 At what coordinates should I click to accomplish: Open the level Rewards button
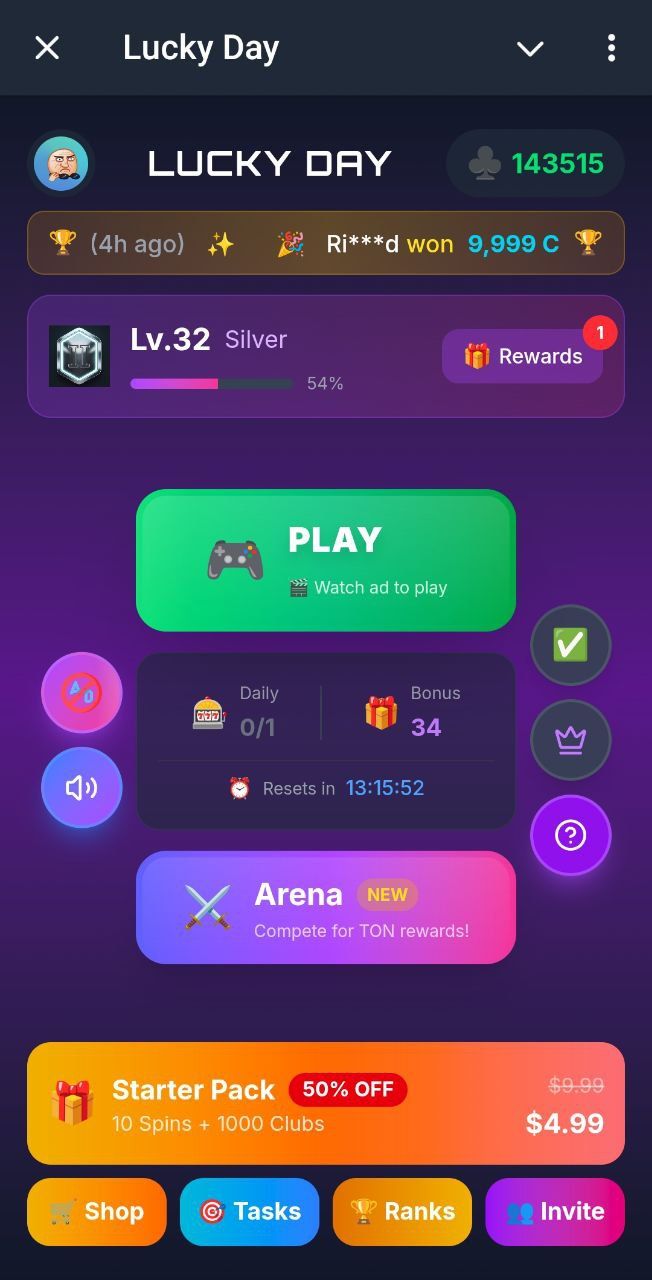[x=522, y=357]
